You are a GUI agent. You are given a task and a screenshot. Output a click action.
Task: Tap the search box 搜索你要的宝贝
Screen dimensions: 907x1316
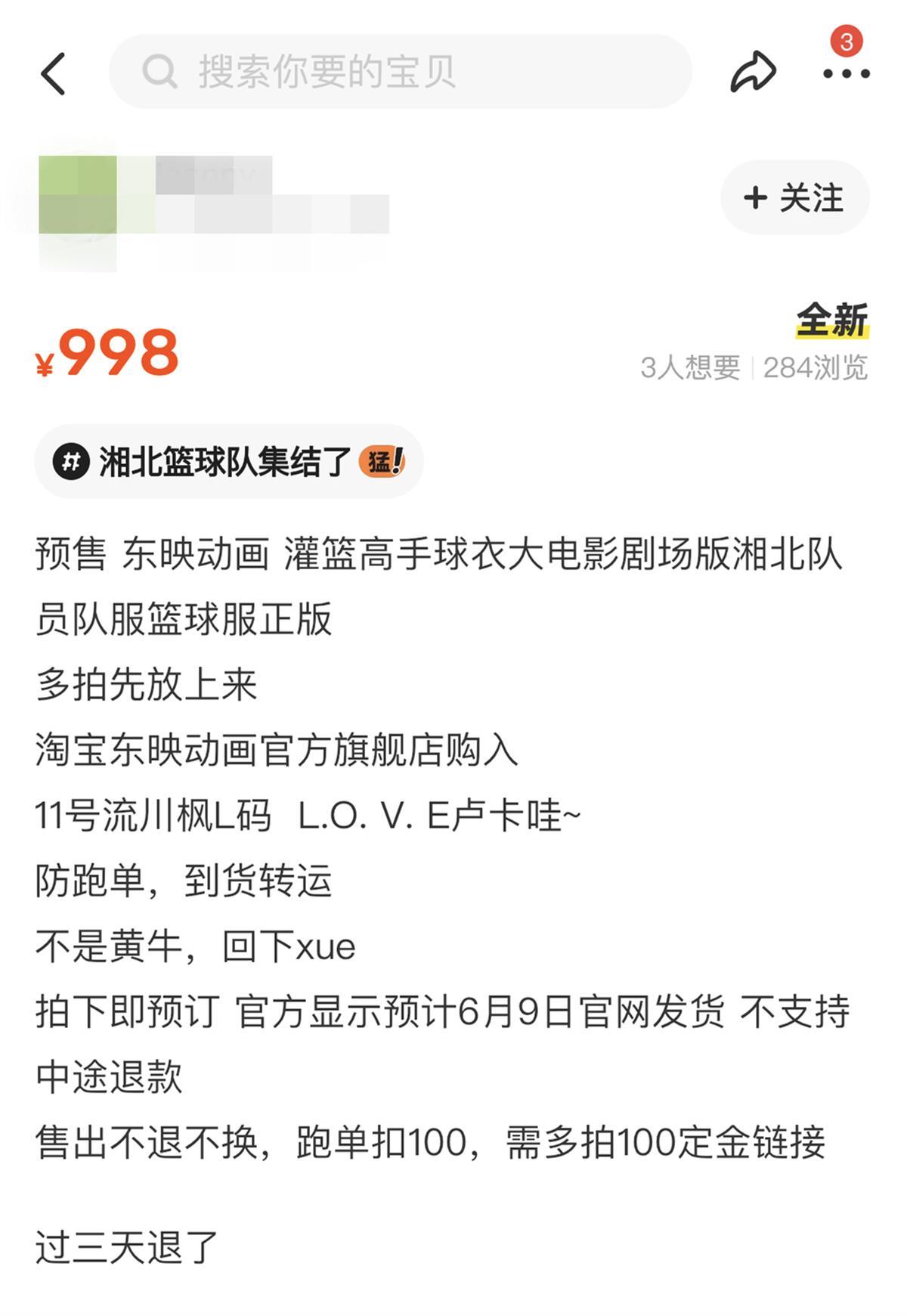[x=401, y=72]
